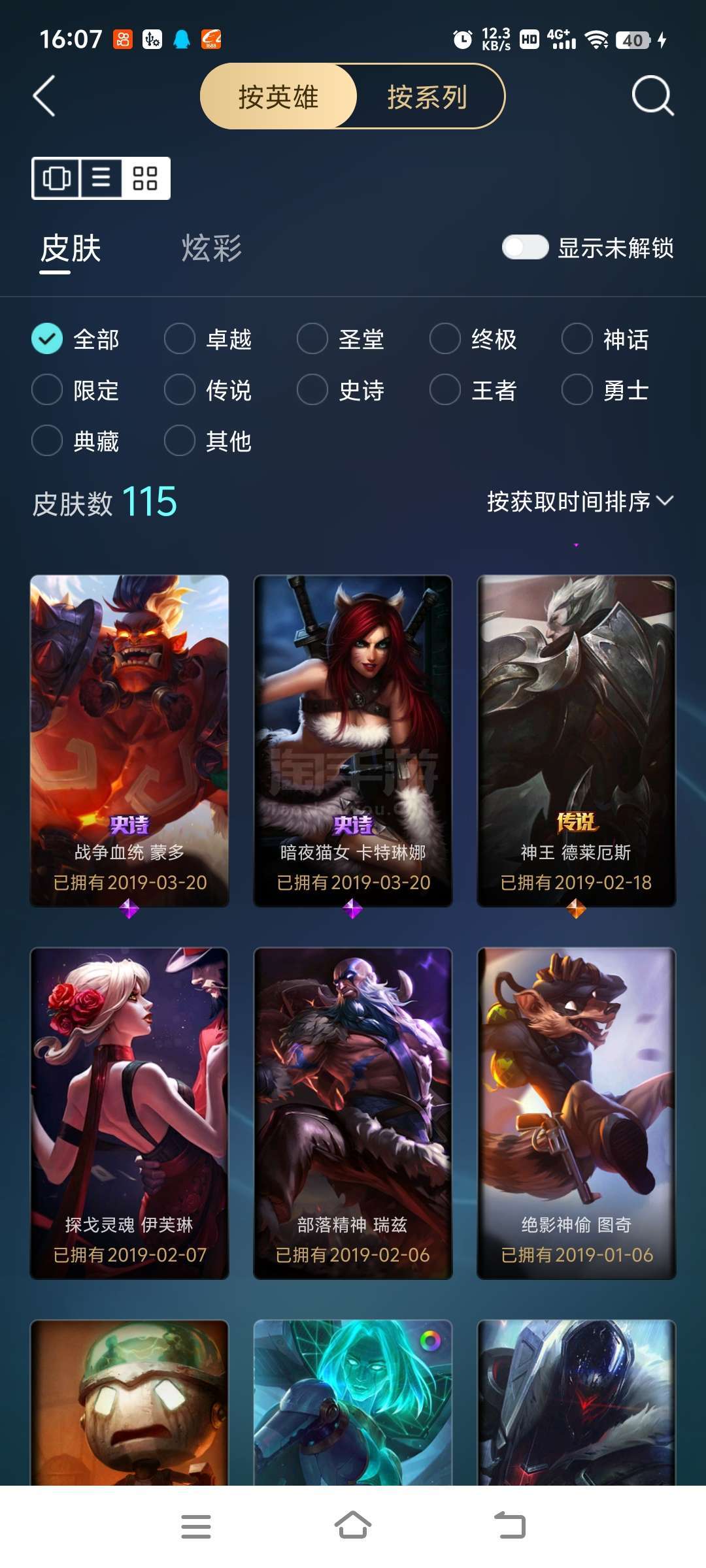View the 神王 德莱厄斯 skin card
The height and width of the screenshot is (1568, 706).
click(577, 741)
